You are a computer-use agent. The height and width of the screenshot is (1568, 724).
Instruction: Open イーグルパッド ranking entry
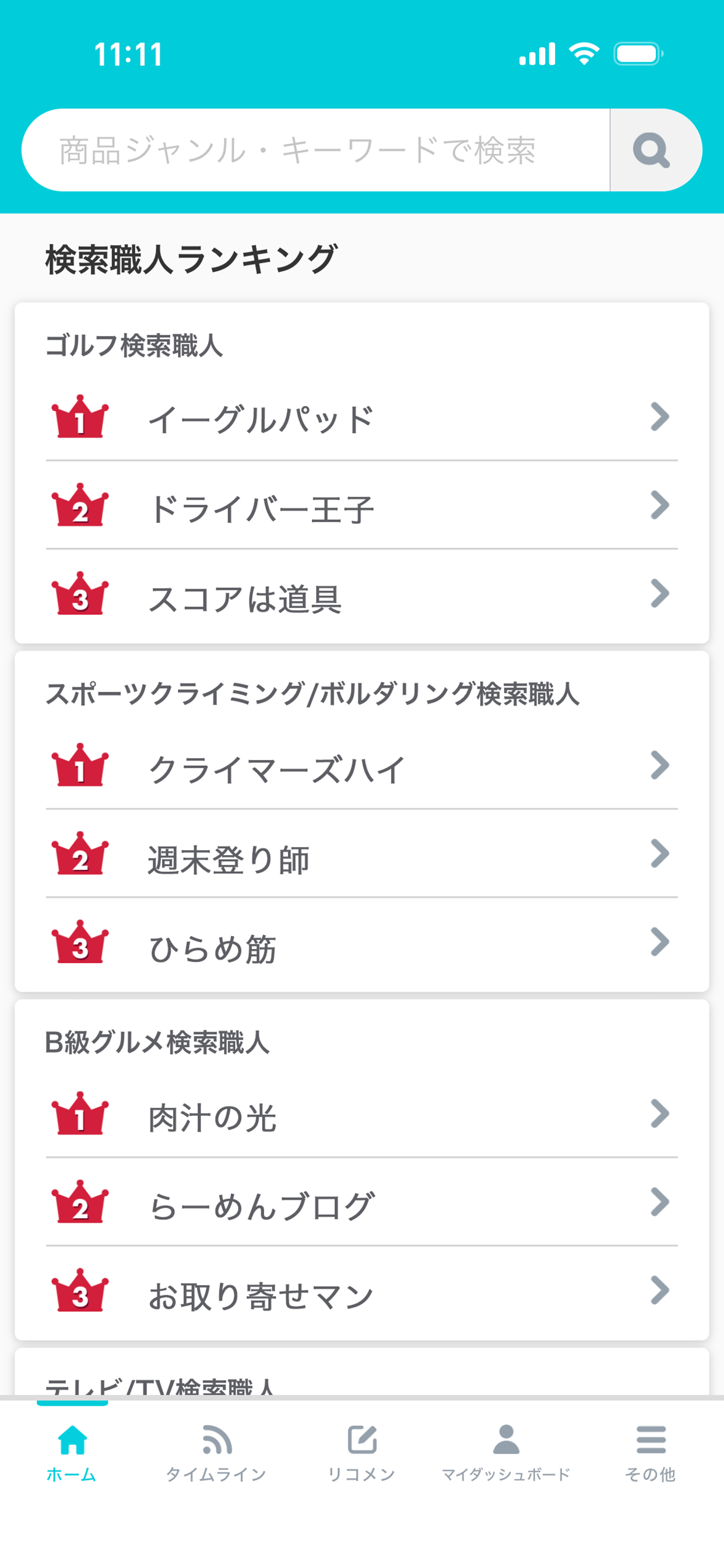[x=361, y=418]
